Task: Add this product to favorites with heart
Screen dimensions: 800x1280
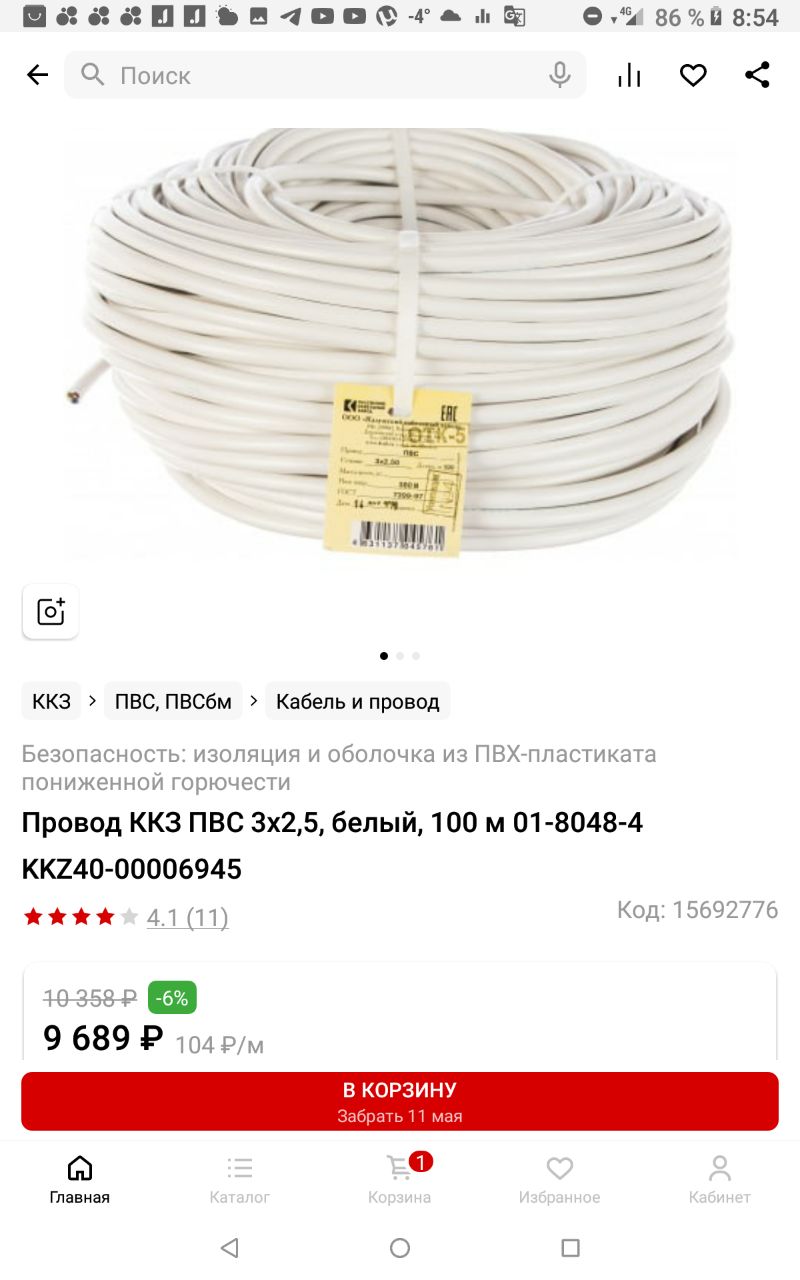Action: pyautogui.click(x=693, y=75)
